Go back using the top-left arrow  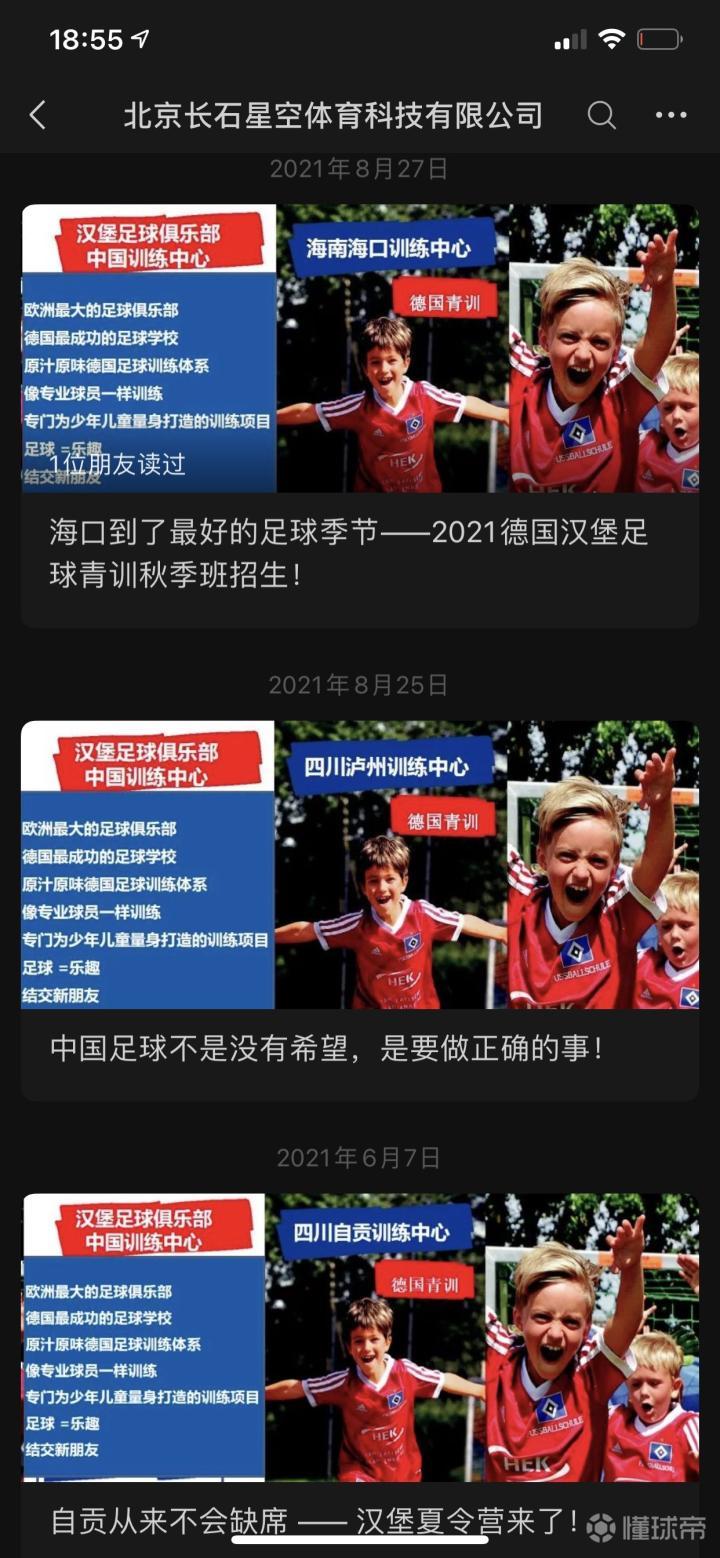(38, 116)
